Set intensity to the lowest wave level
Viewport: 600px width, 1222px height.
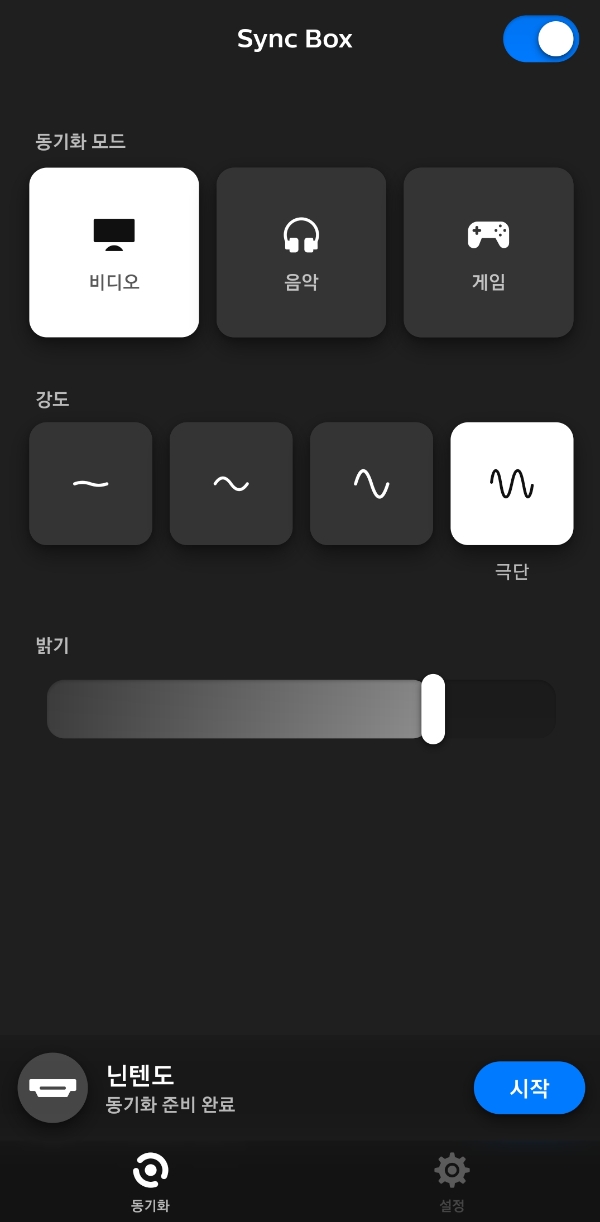[x=91, y=484]
